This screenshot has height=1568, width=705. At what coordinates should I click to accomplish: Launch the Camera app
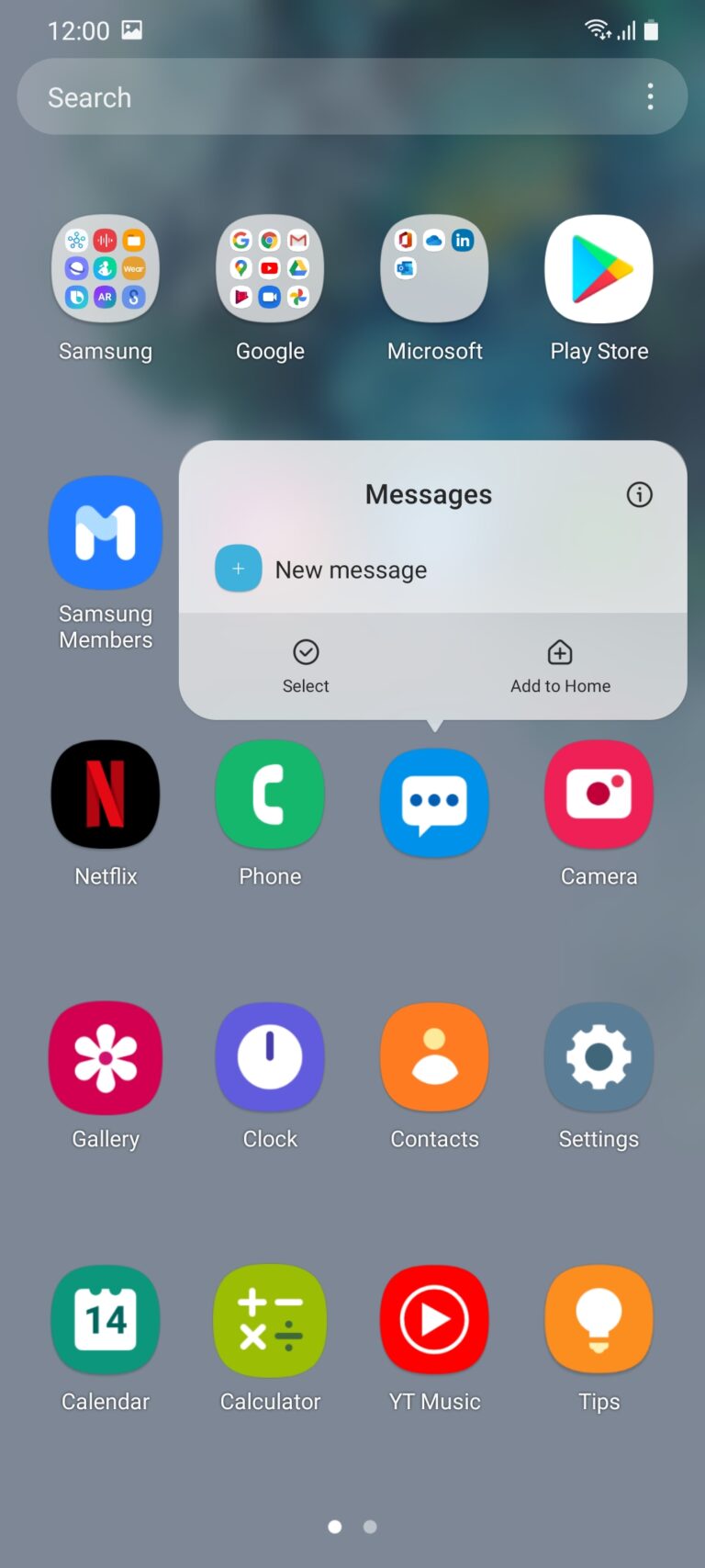[599, 795]
